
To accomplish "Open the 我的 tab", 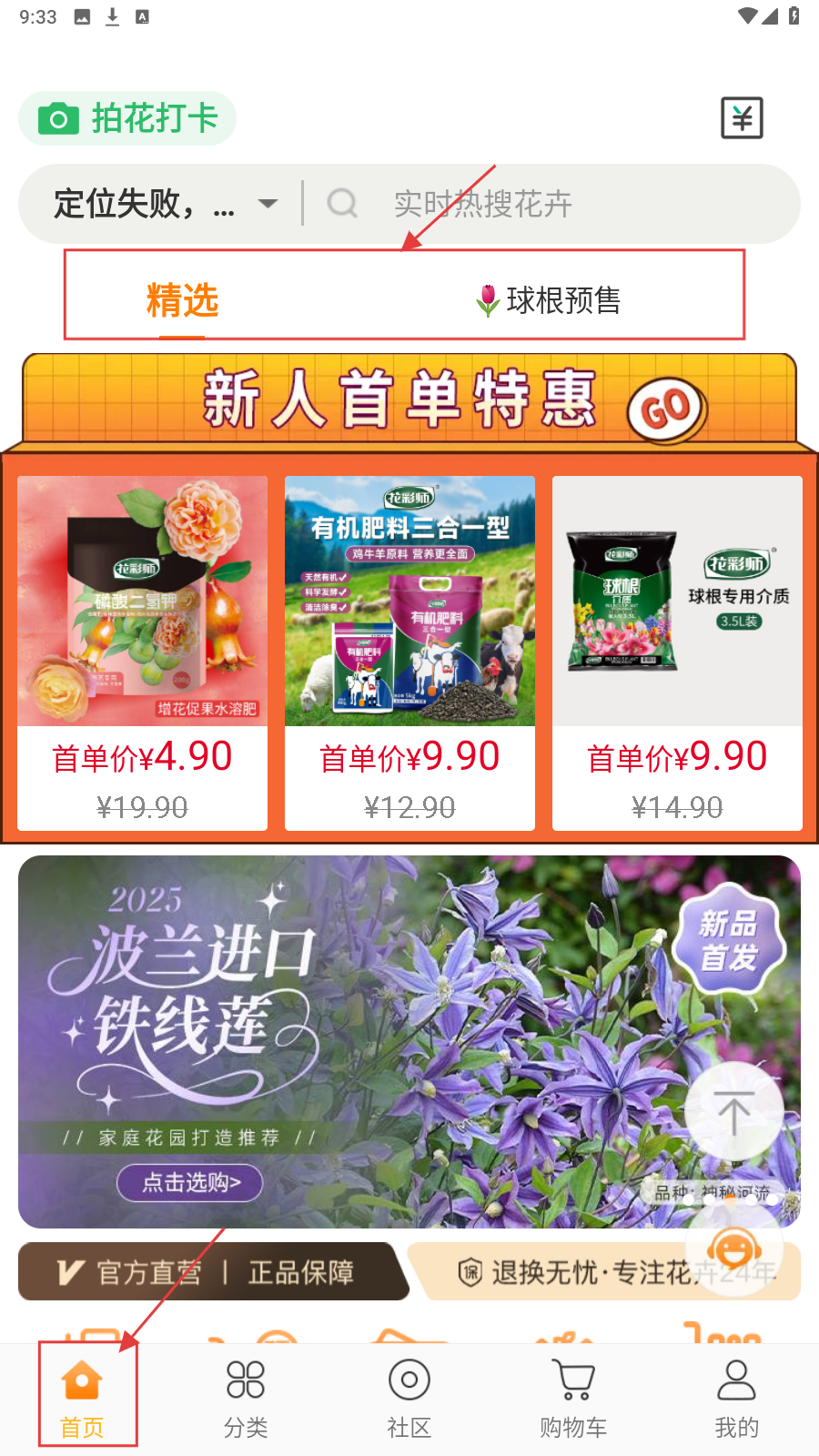I will (736, 1397).
